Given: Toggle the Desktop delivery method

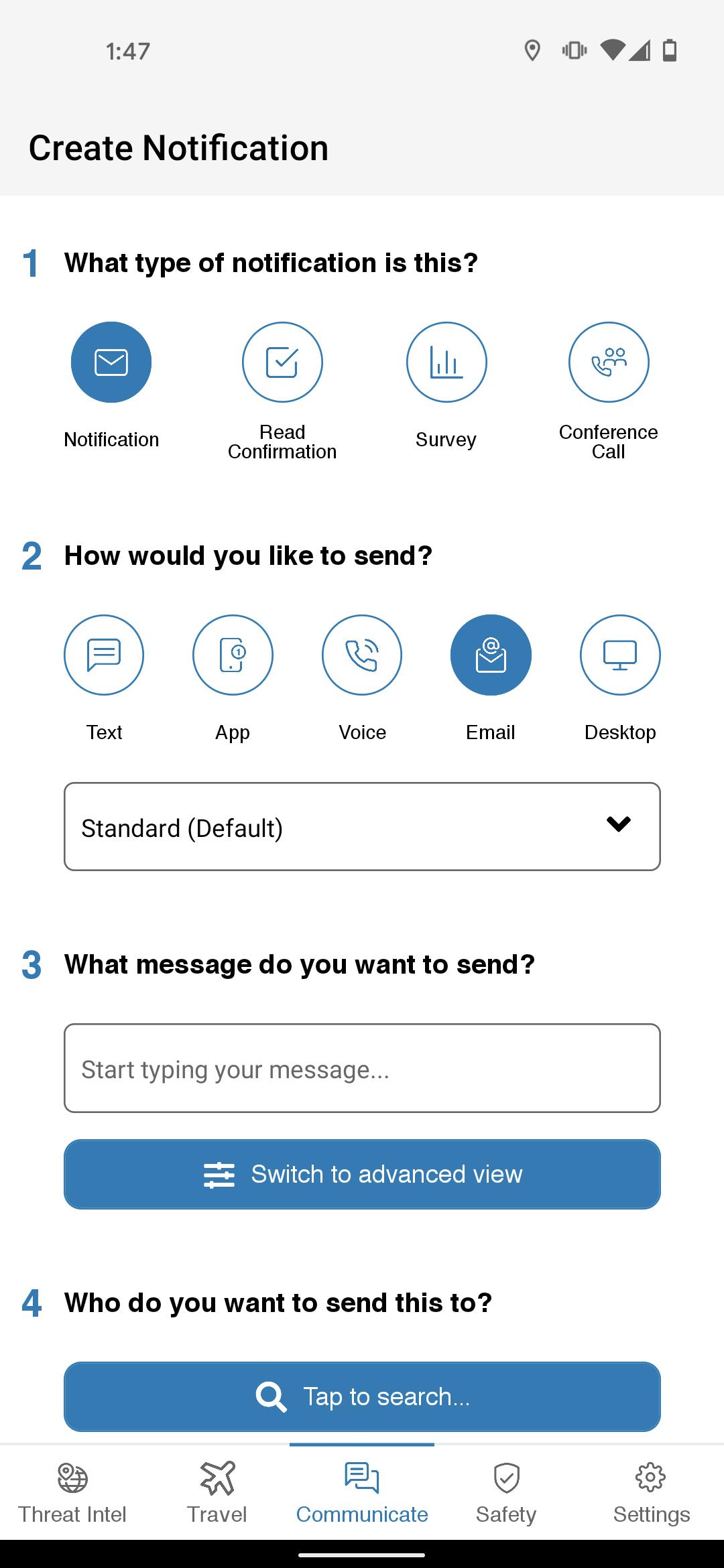Looking at the screenshot, I should click(x=620, y=655).
